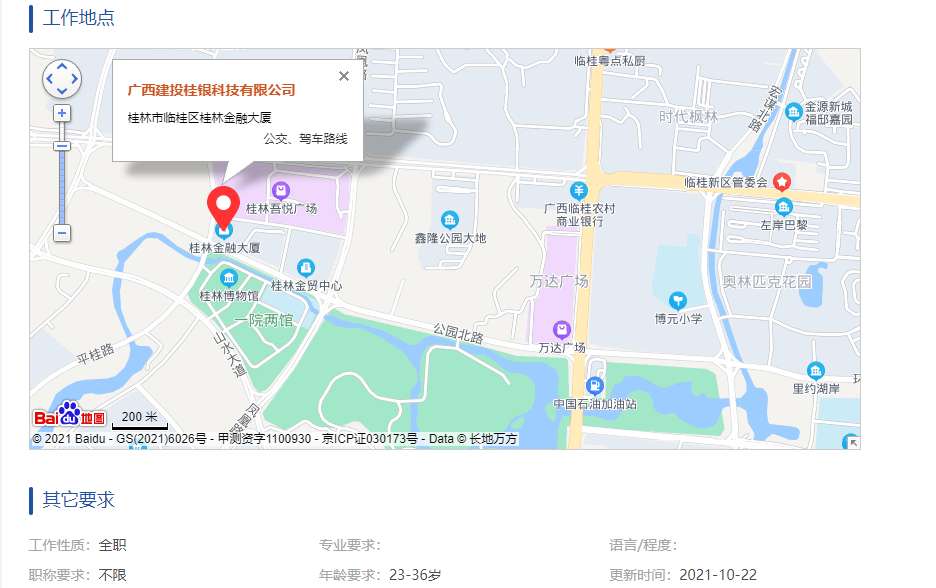The image size is (936, 588).
Task: Select 博元小学 marker on the map
Action: [x=678, y=300]
